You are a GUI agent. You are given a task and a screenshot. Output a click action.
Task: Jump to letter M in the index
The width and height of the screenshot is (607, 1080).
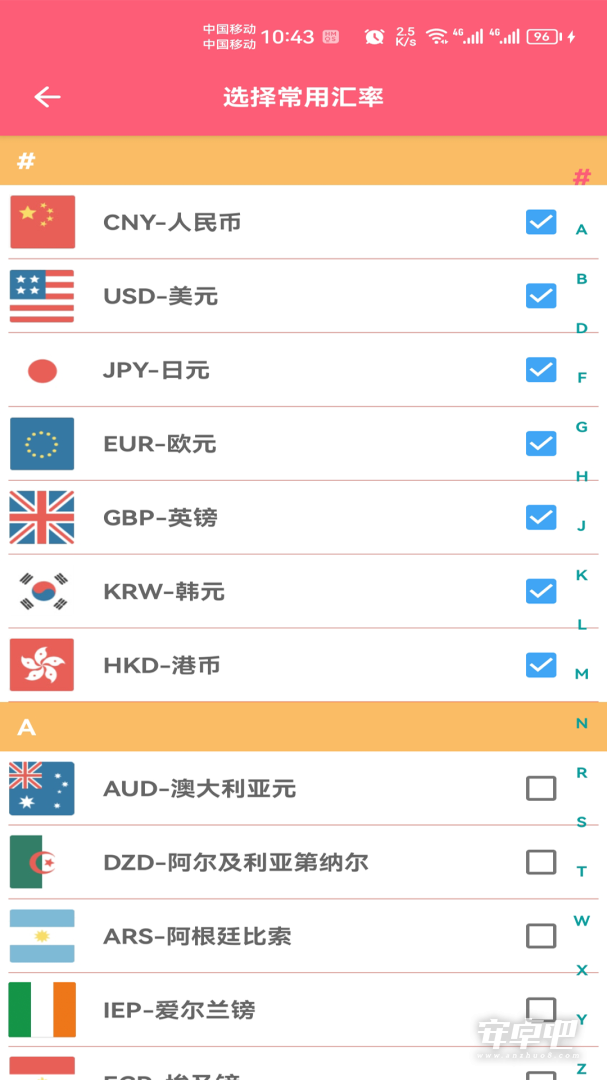[x=582, y=674]
